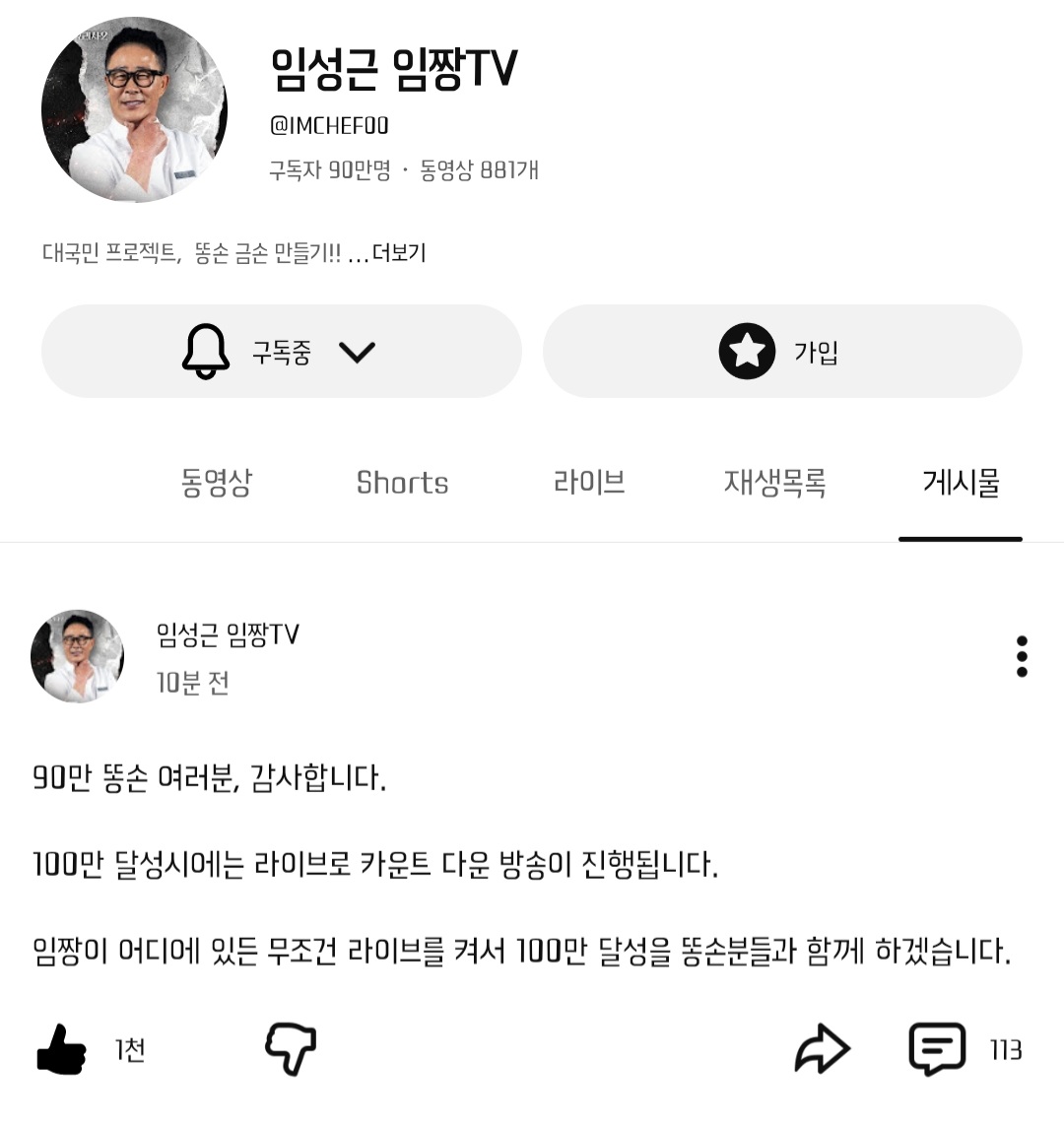Open the 구독중 subscription dropdown

(281, 352)
